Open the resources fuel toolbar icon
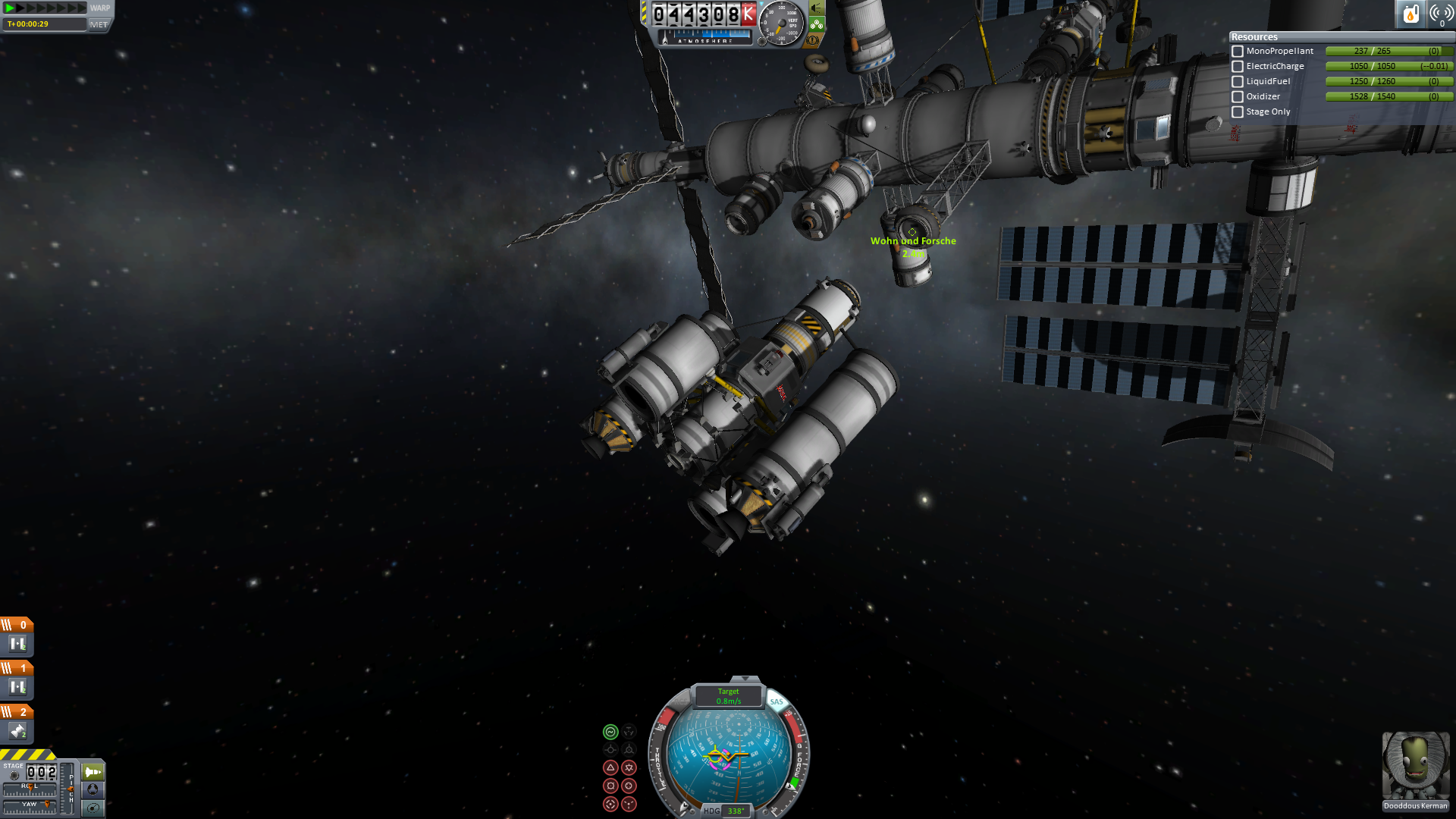This screenshot has width=1456, height=819. 1410,14
